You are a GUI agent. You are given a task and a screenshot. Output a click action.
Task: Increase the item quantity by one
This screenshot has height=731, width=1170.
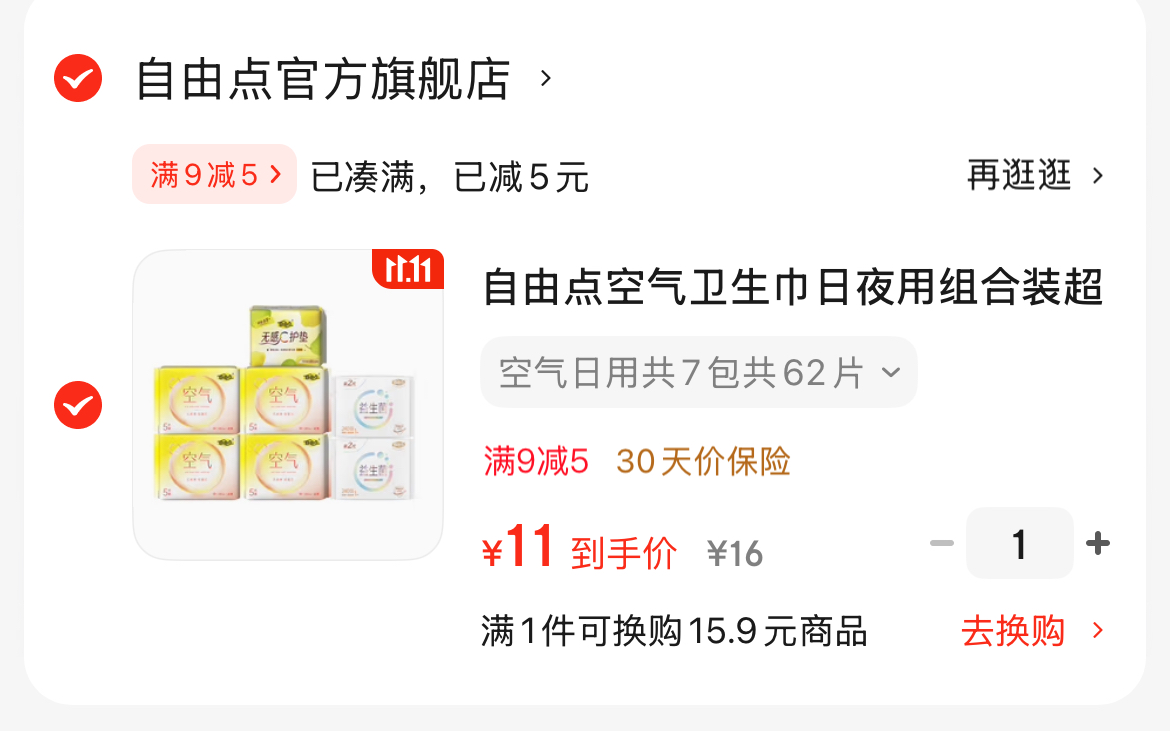point(1097,544)
